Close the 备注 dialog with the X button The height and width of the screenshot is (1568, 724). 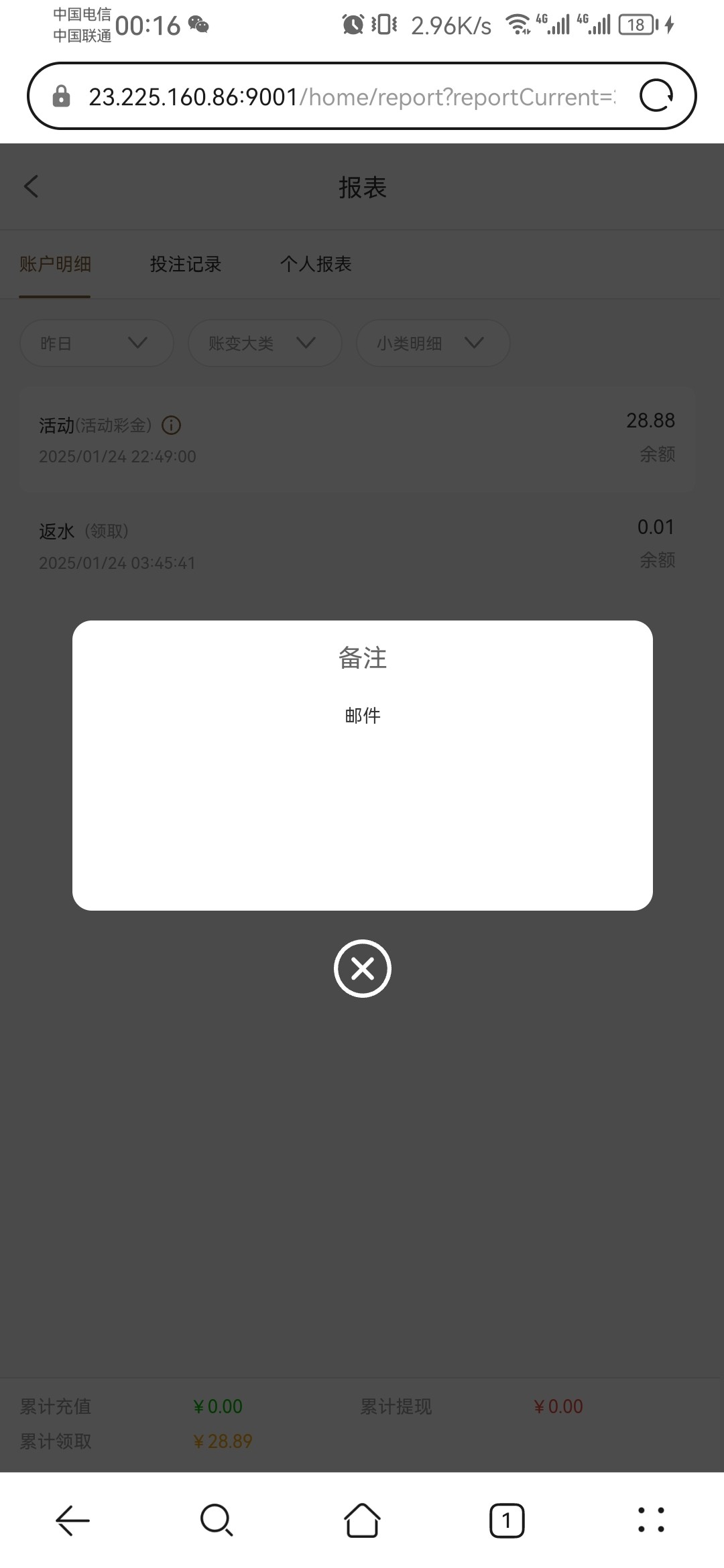click(x=363, y=968)
